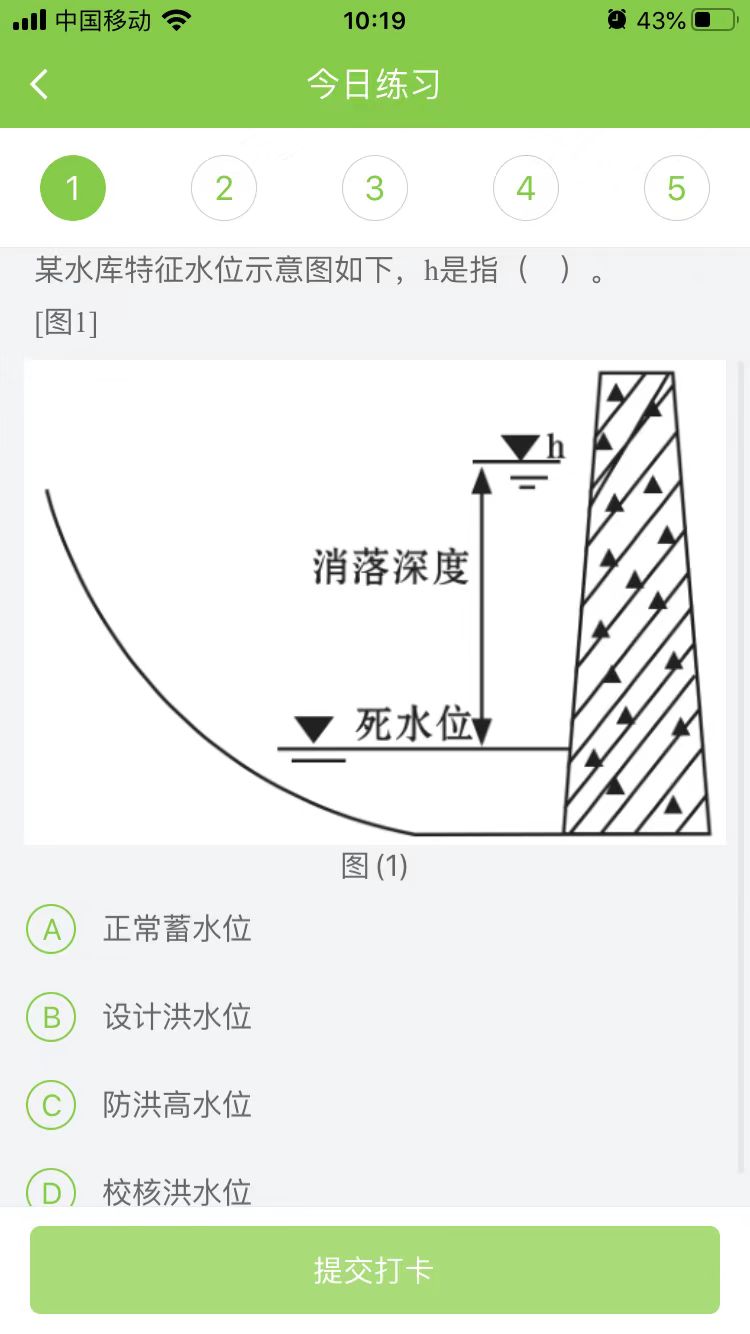750x1334 pixels.
Task: Go back from 今日练习
Action: point(40,85)
